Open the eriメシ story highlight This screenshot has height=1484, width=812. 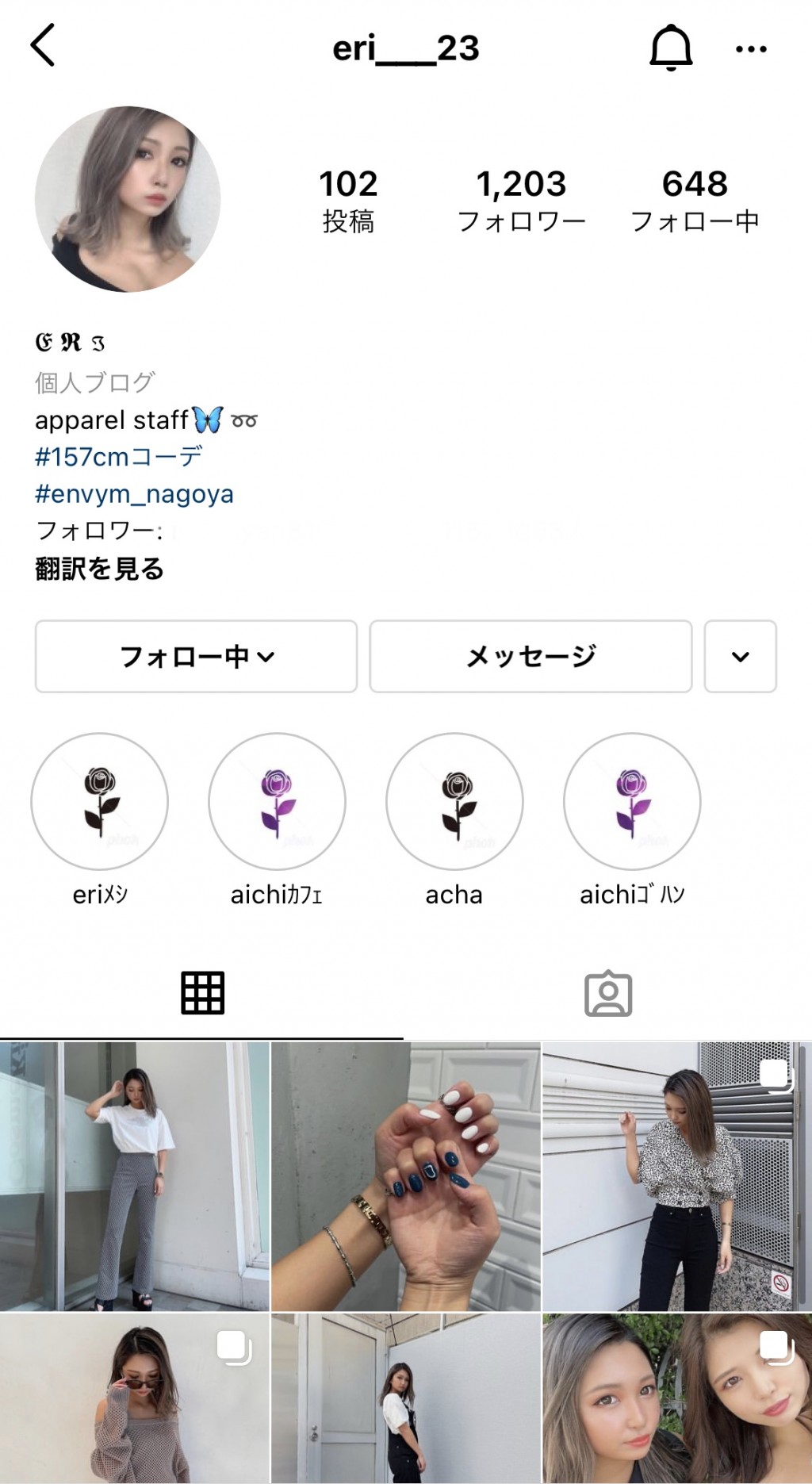click(100, 802)
